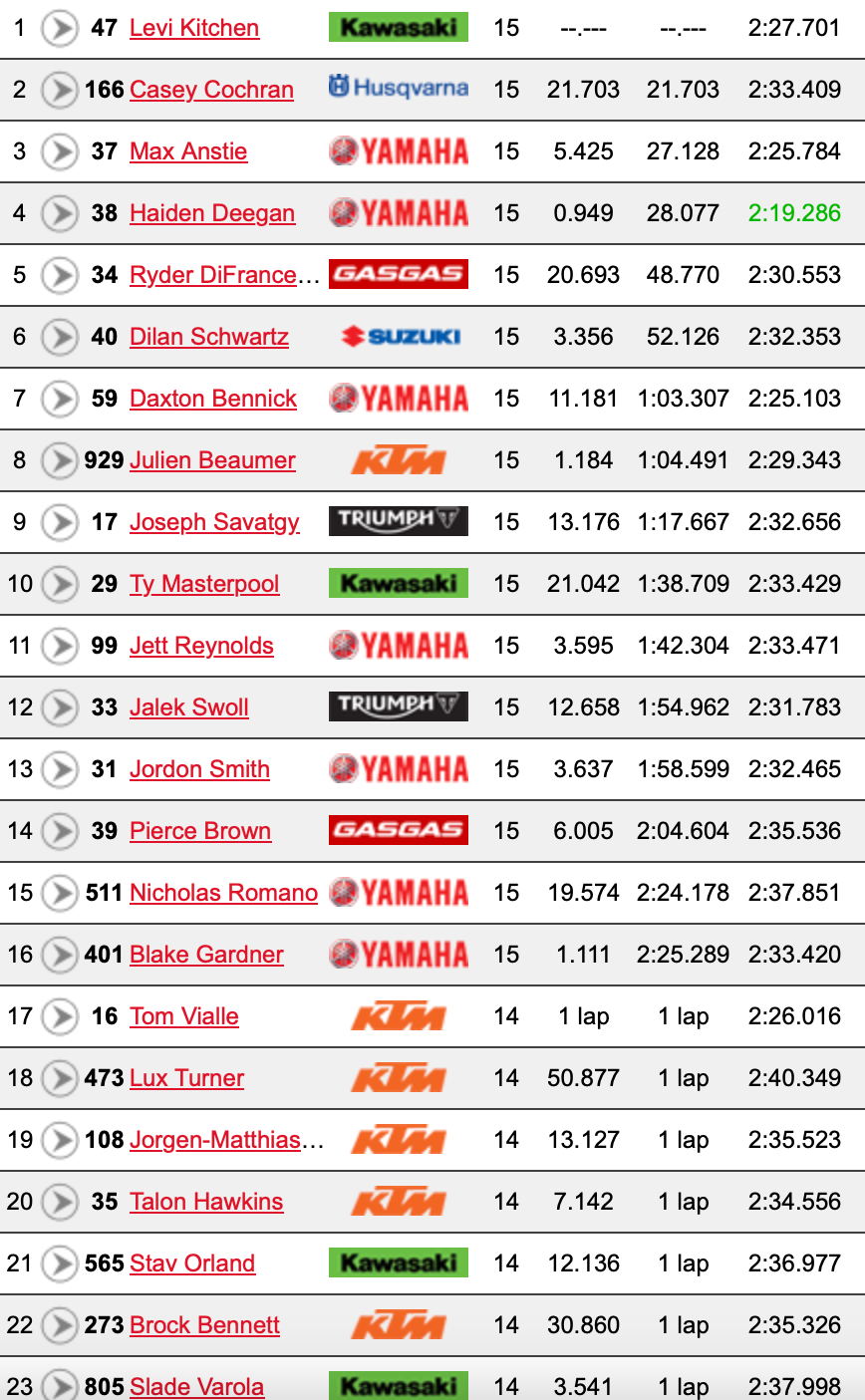Select the Jalek Swoll link
865x1400 pixels.
pyautogui.click(x=189, y=707)
